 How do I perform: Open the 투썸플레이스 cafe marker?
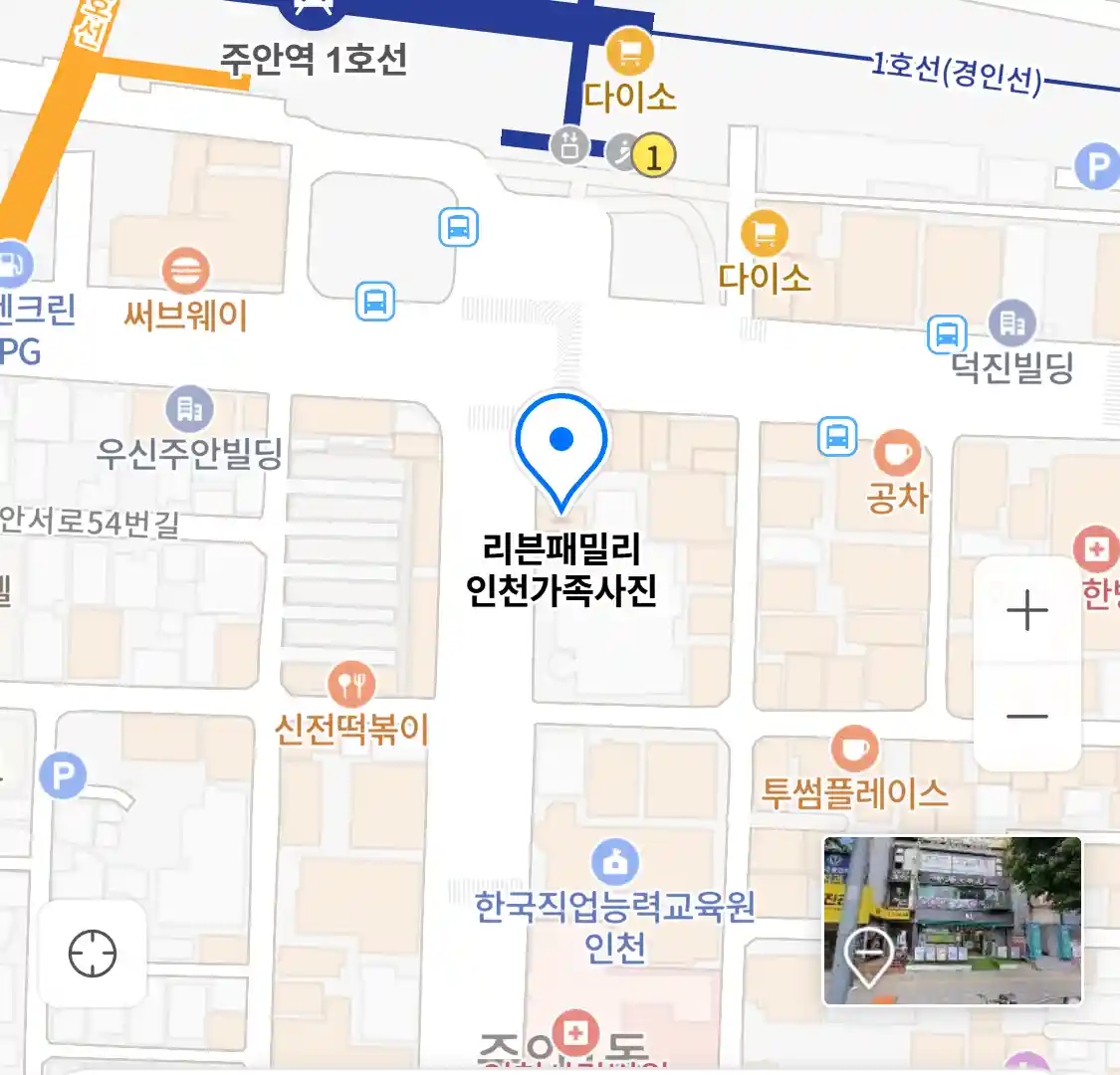(853, 749)
